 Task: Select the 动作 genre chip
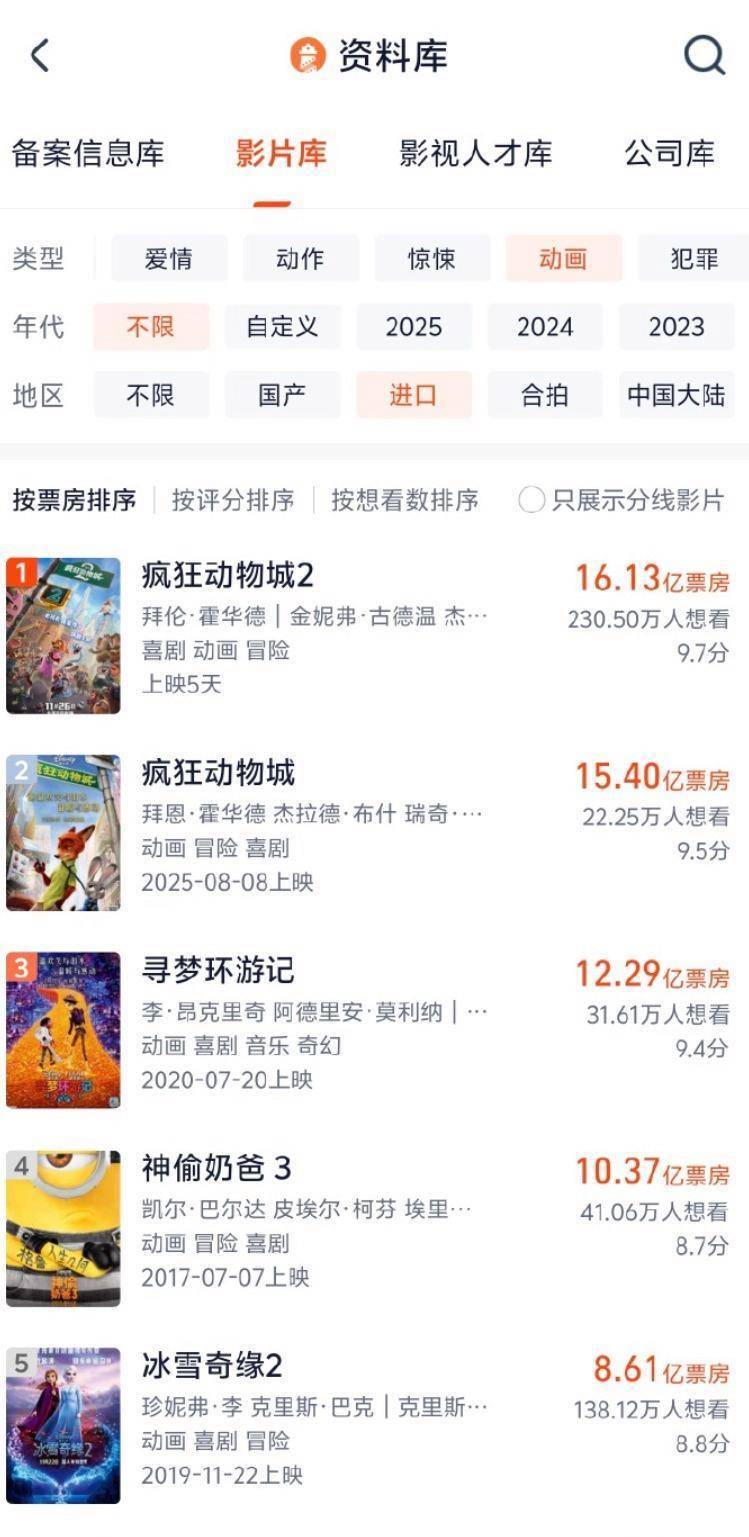(300, 259)
